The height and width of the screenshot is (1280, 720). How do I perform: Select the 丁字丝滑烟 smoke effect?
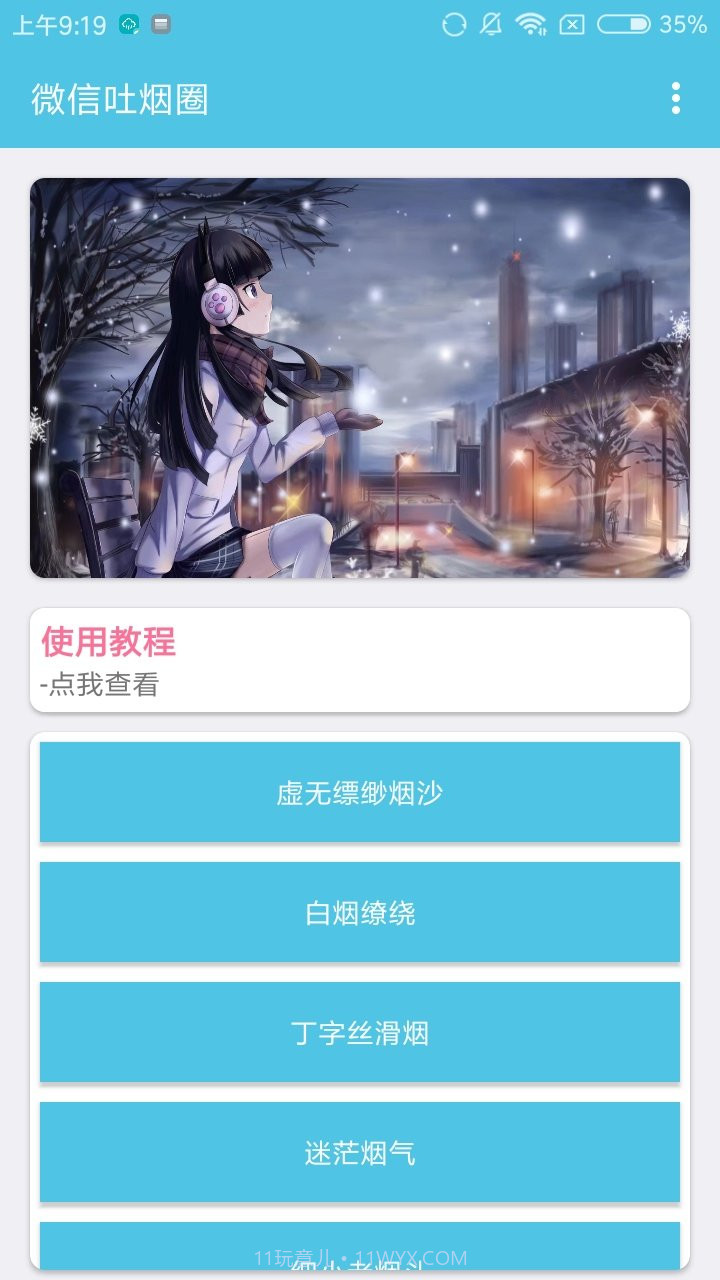[360, 1032]
